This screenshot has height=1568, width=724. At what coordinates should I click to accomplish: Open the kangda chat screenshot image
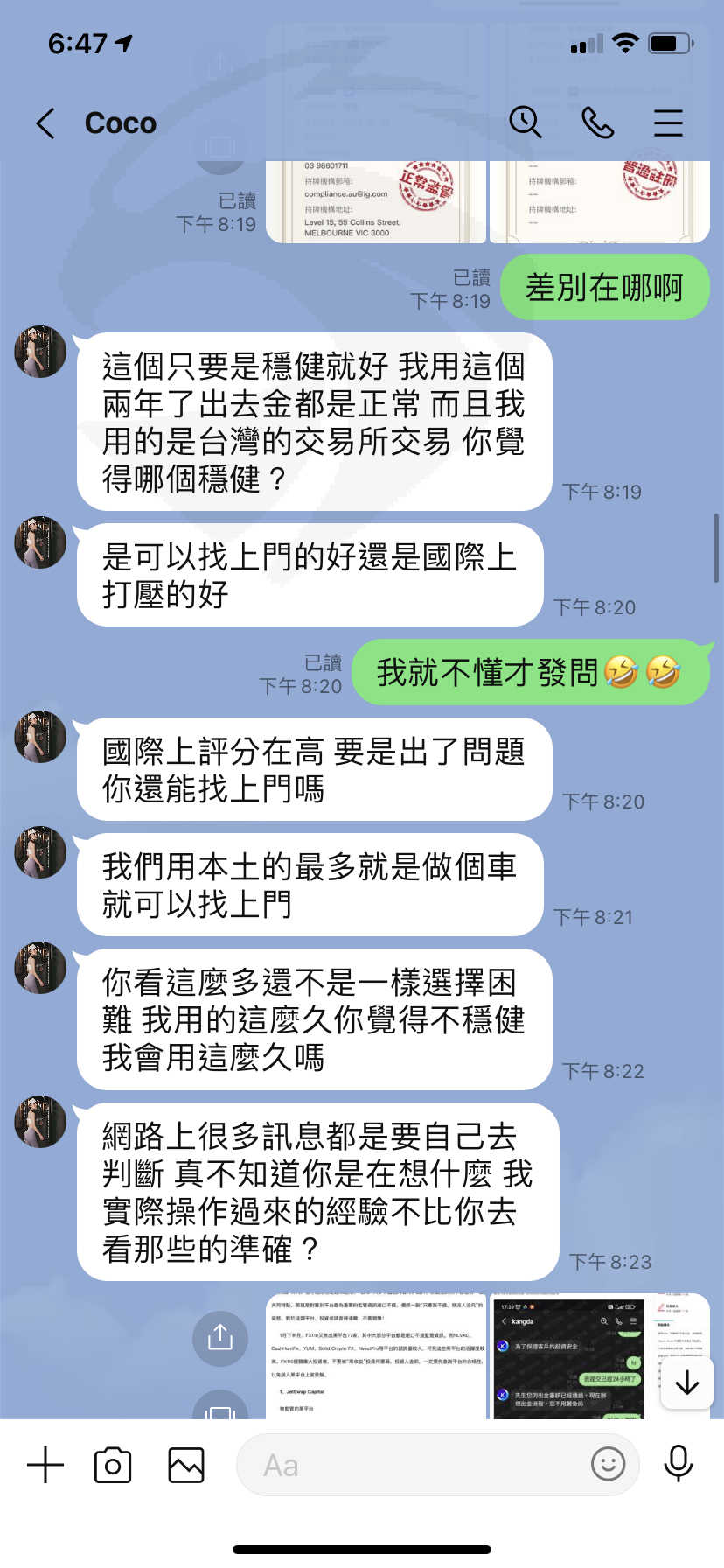tap(568, 1356)
